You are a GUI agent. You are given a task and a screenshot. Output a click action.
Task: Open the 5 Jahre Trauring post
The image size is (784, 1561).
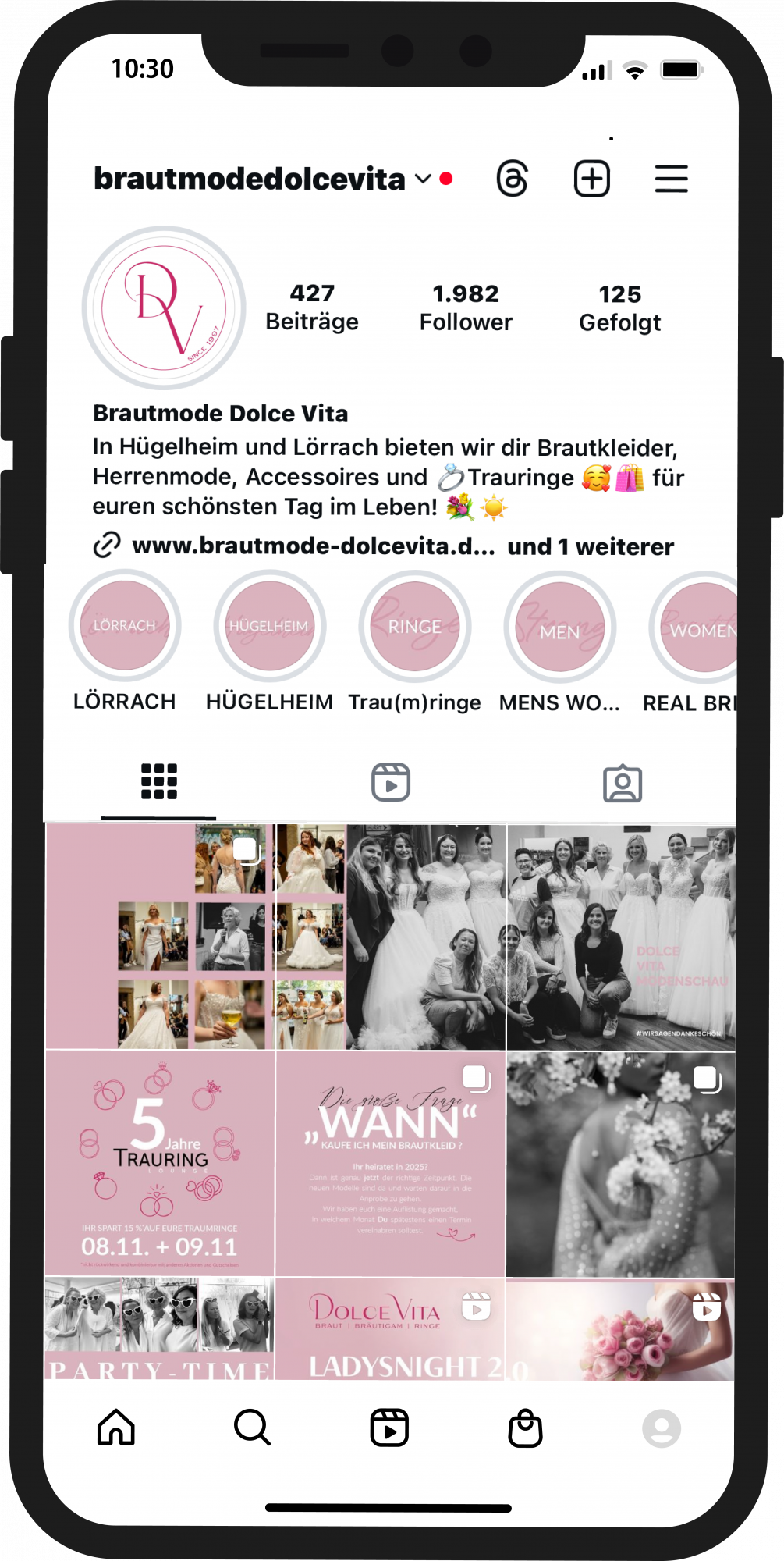[160, 1163]
